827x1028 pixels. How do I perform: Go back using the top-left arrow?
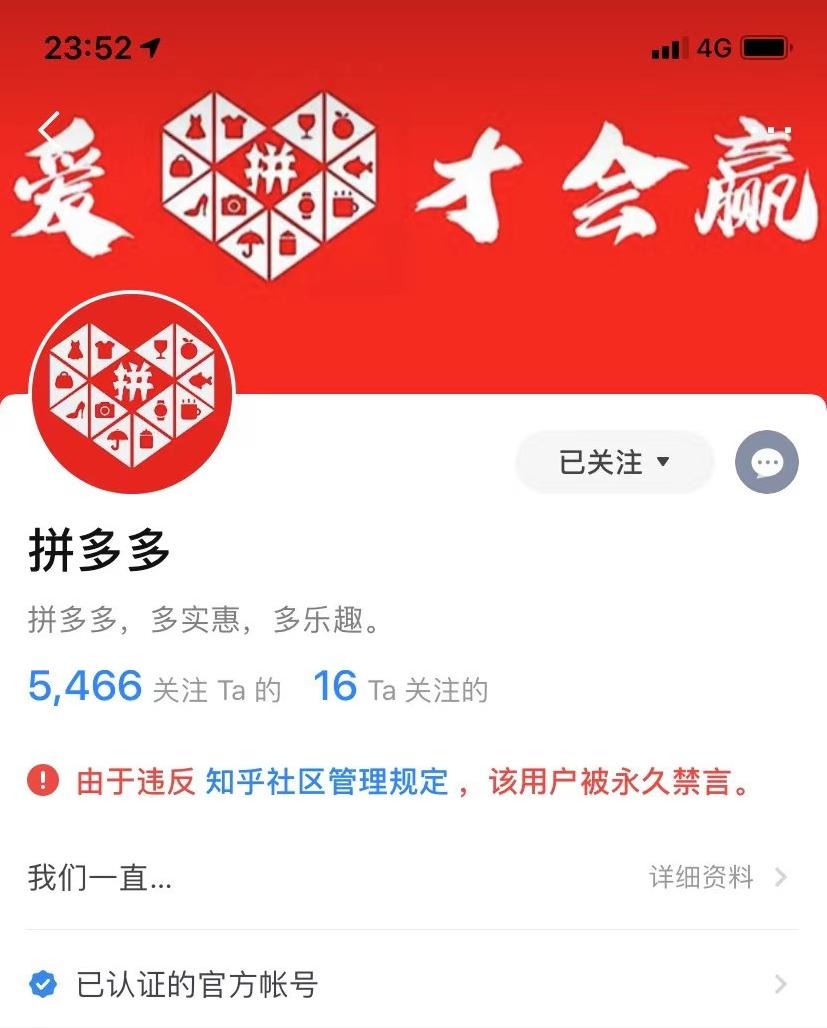49,127
